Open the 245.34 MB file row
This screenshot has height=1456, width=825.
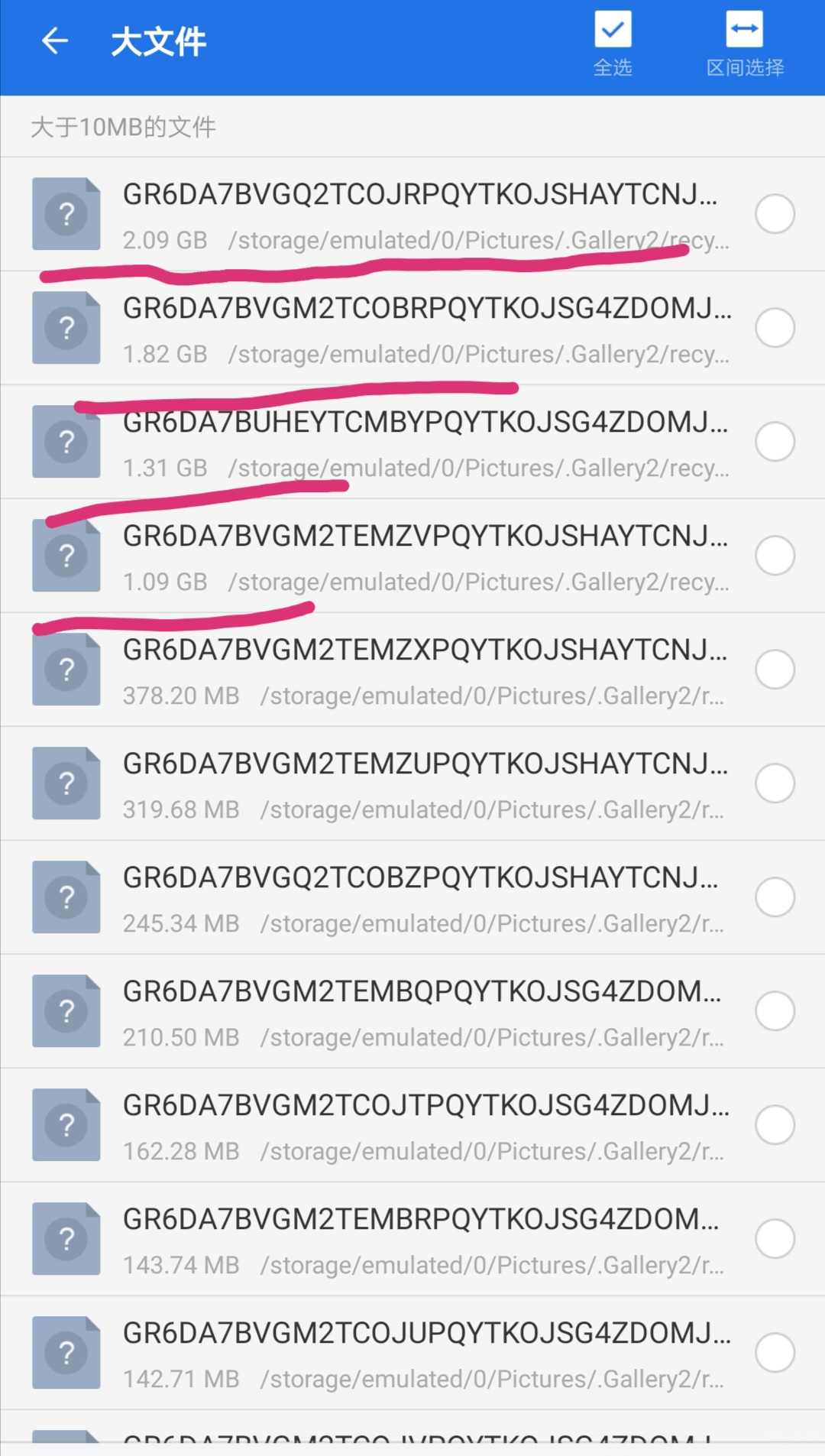click(412, 897)
